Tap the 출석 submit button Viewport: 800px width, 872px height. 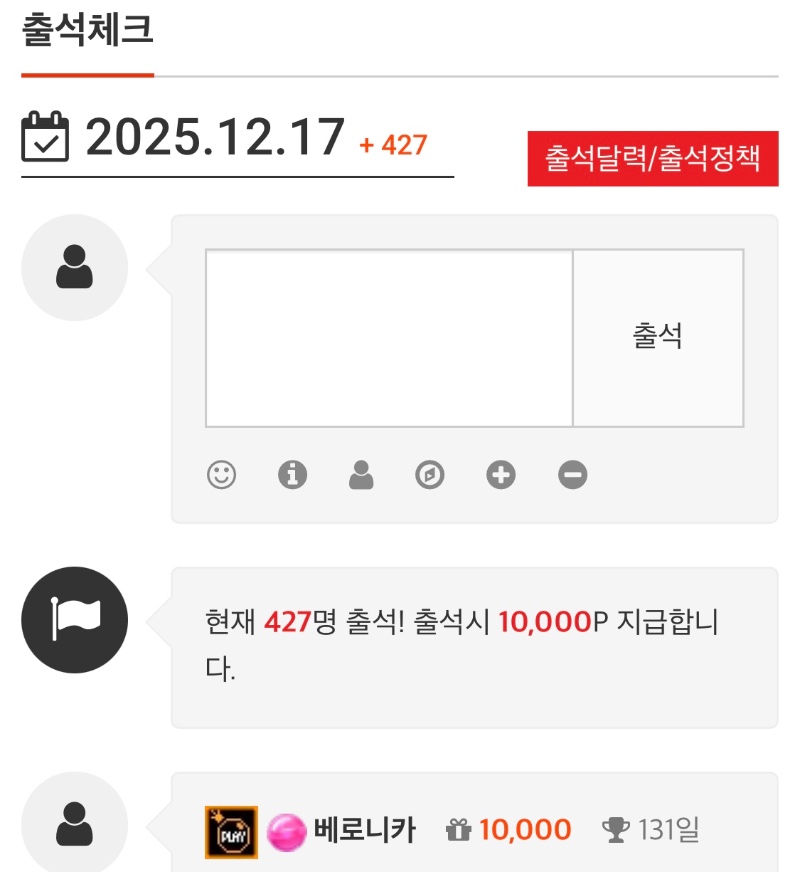pyautogui.click(x=657, y=338)
